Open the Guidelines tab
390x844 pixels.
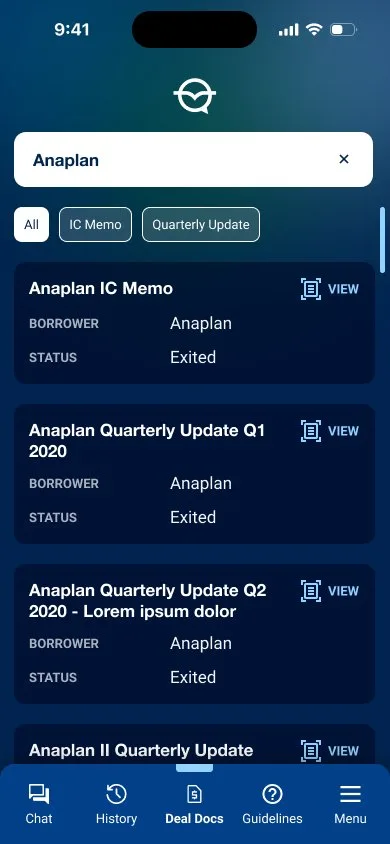(x=272, y=804)
